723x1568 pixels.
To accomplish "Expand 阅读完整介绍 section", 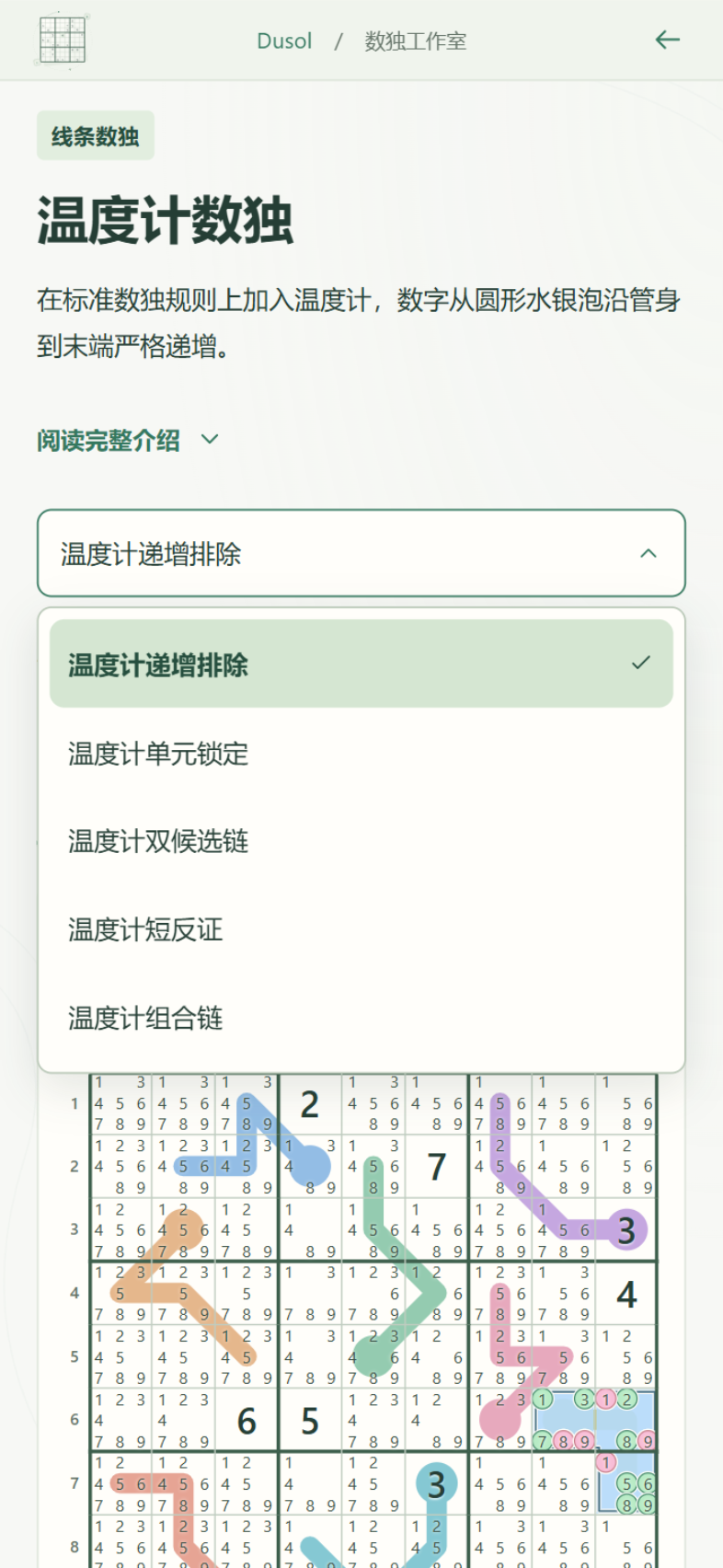I will point(128,440).
